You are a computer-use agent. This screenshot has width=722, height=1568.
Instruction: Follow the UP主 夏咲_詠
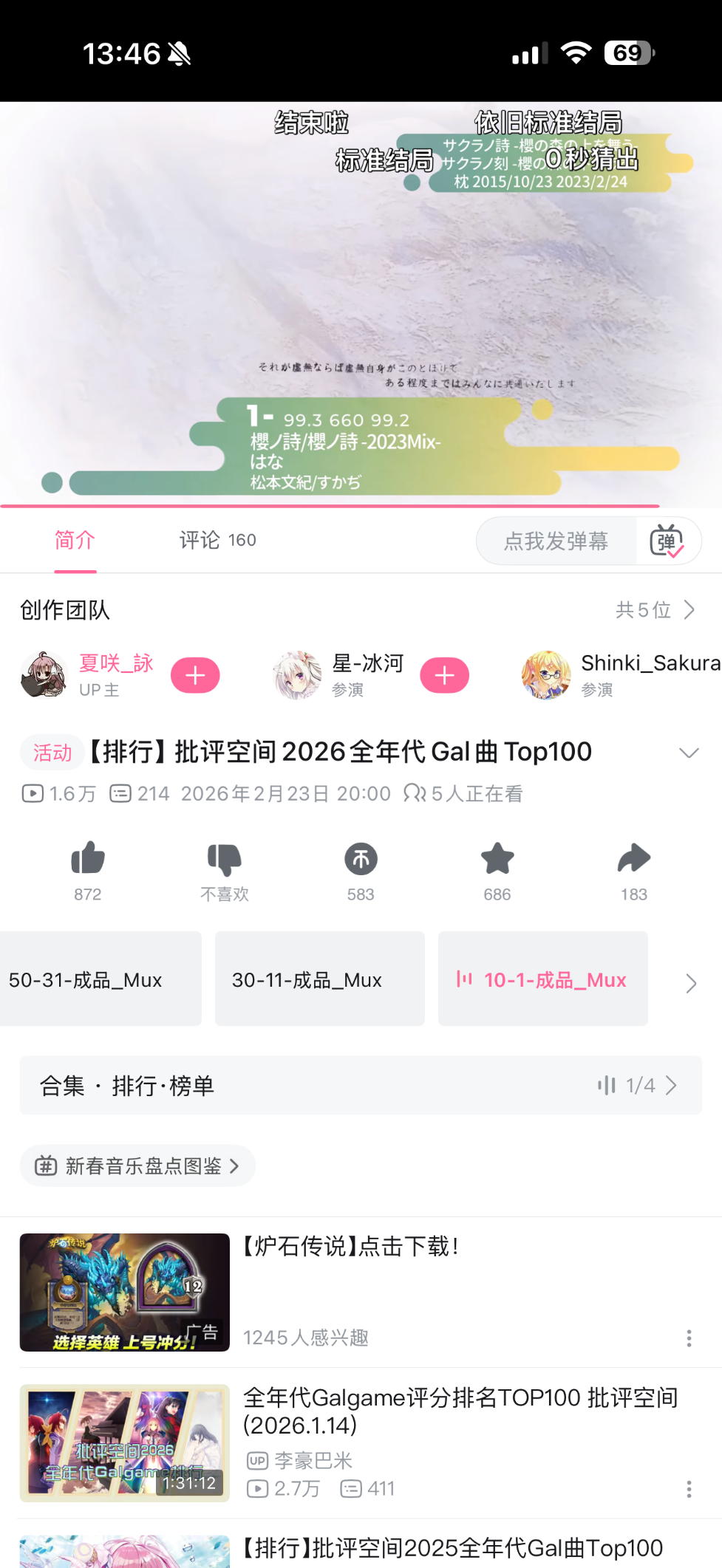[x=195, y=675]
